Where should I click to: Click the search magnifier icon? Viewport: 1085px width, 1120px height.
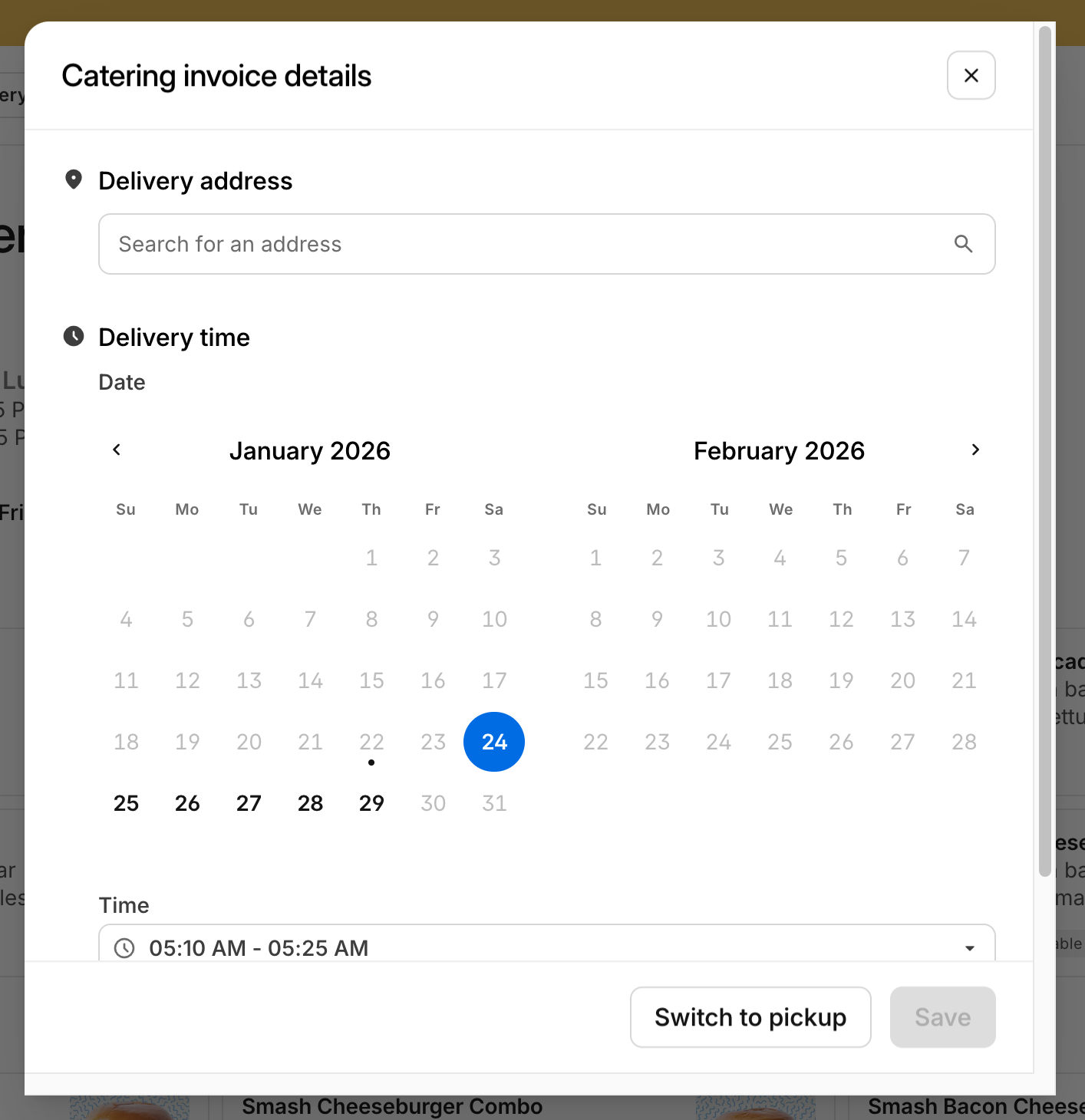(964, 244)
